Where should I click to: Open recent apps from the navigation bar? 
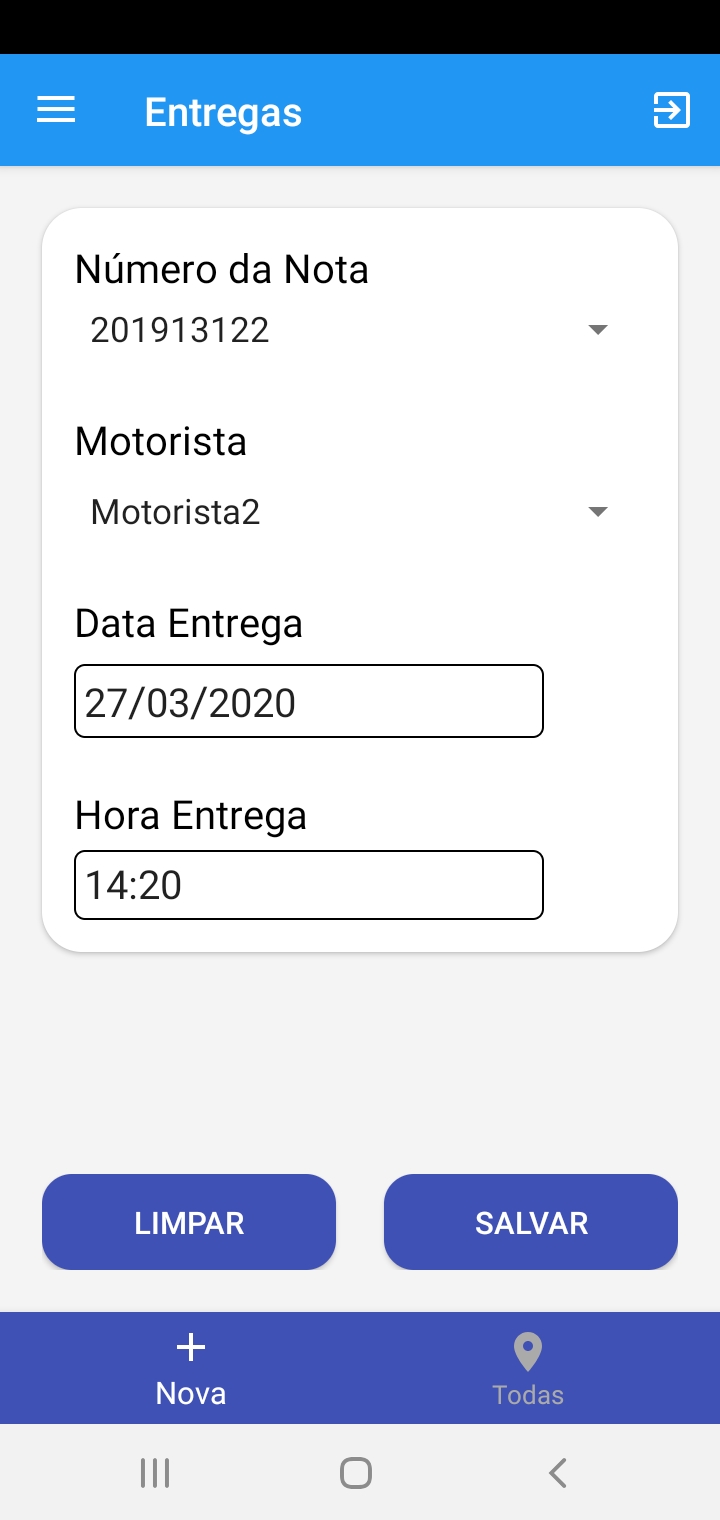coord(155,1473)
